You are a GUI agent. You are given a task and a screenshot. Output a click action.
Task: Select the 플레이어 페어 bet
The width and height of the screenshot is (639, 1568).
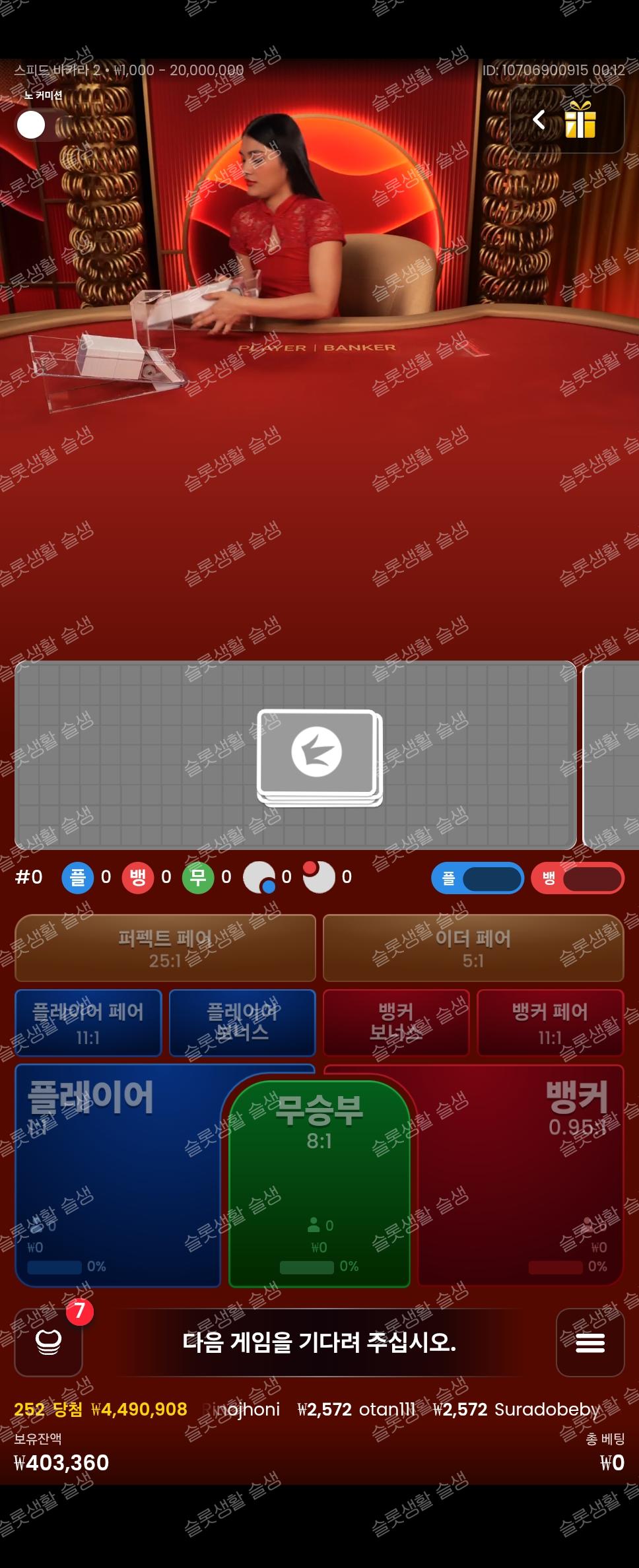(x=88, y=1023)
